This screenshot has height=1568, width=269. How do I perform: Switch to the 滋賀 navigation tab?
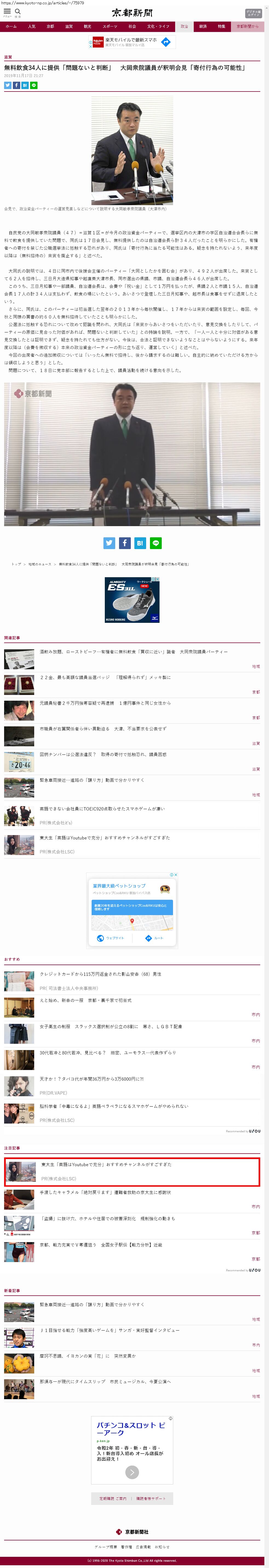69,27
